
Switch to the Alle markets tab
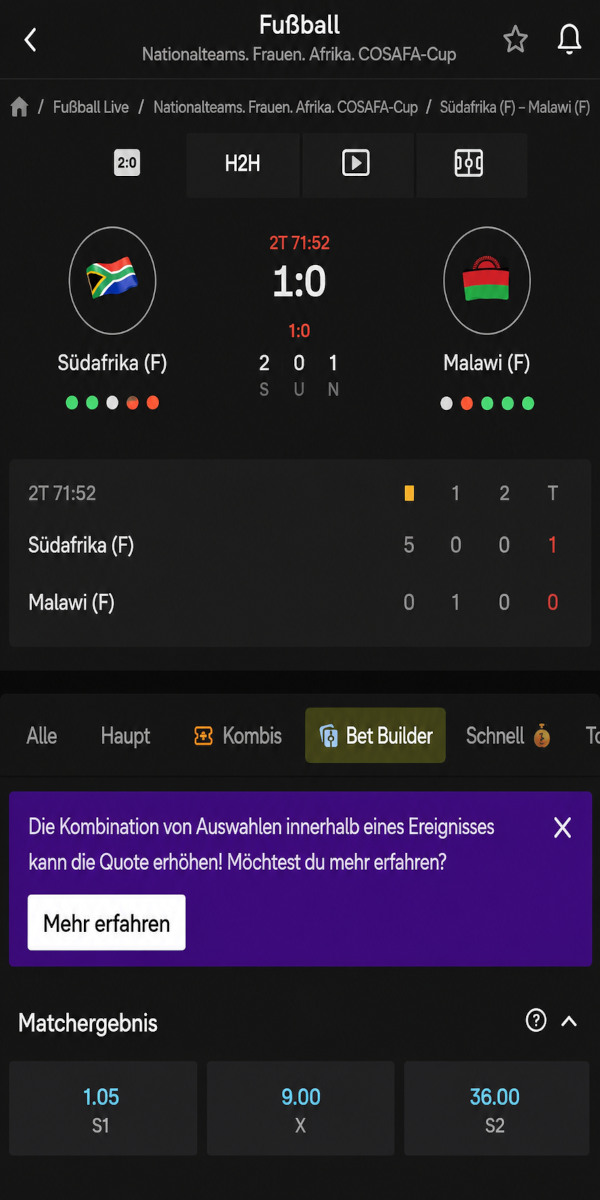point(42,736)
